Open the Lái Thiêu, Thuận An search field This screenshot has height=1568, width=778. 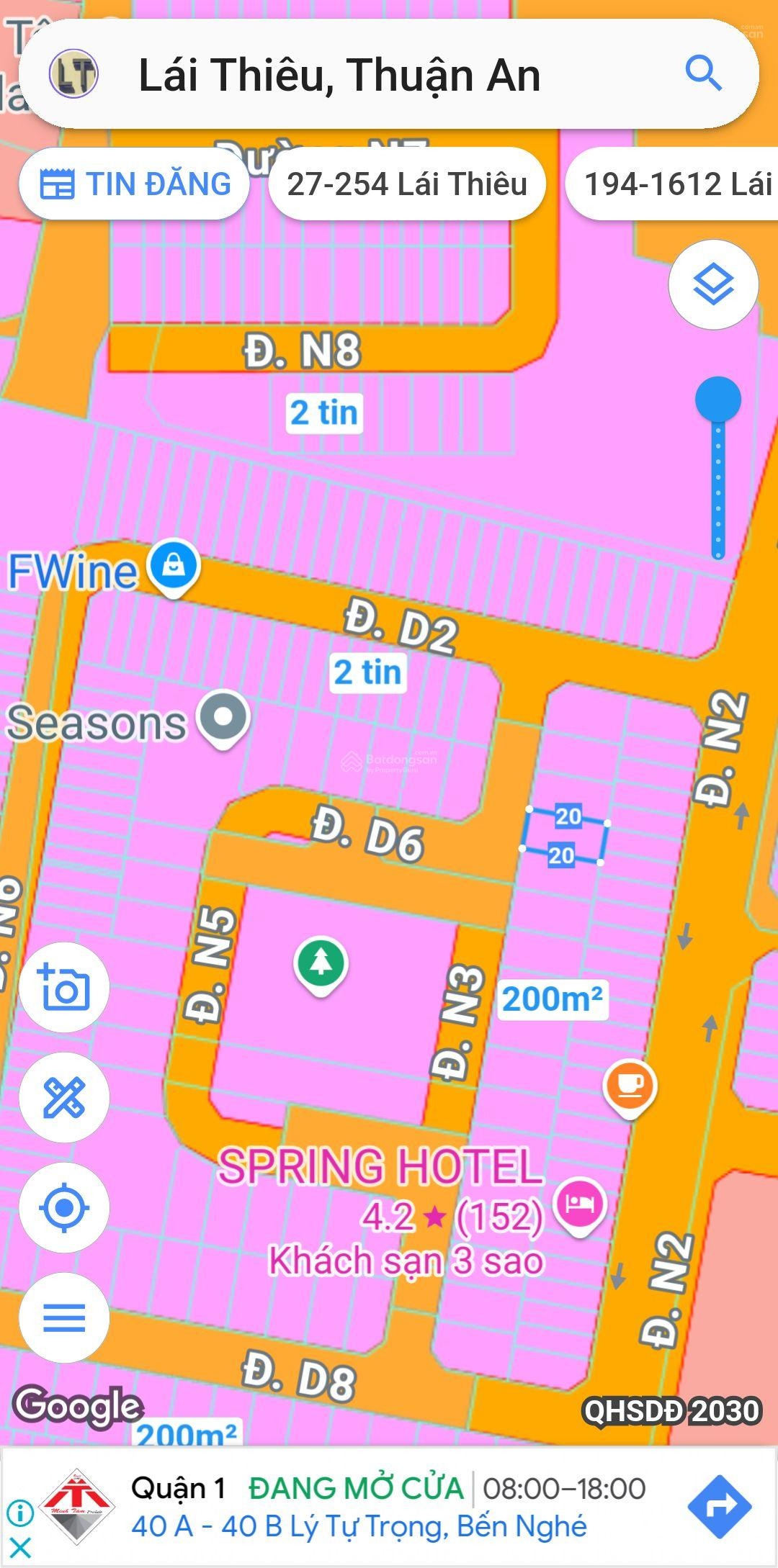[339, 76]
